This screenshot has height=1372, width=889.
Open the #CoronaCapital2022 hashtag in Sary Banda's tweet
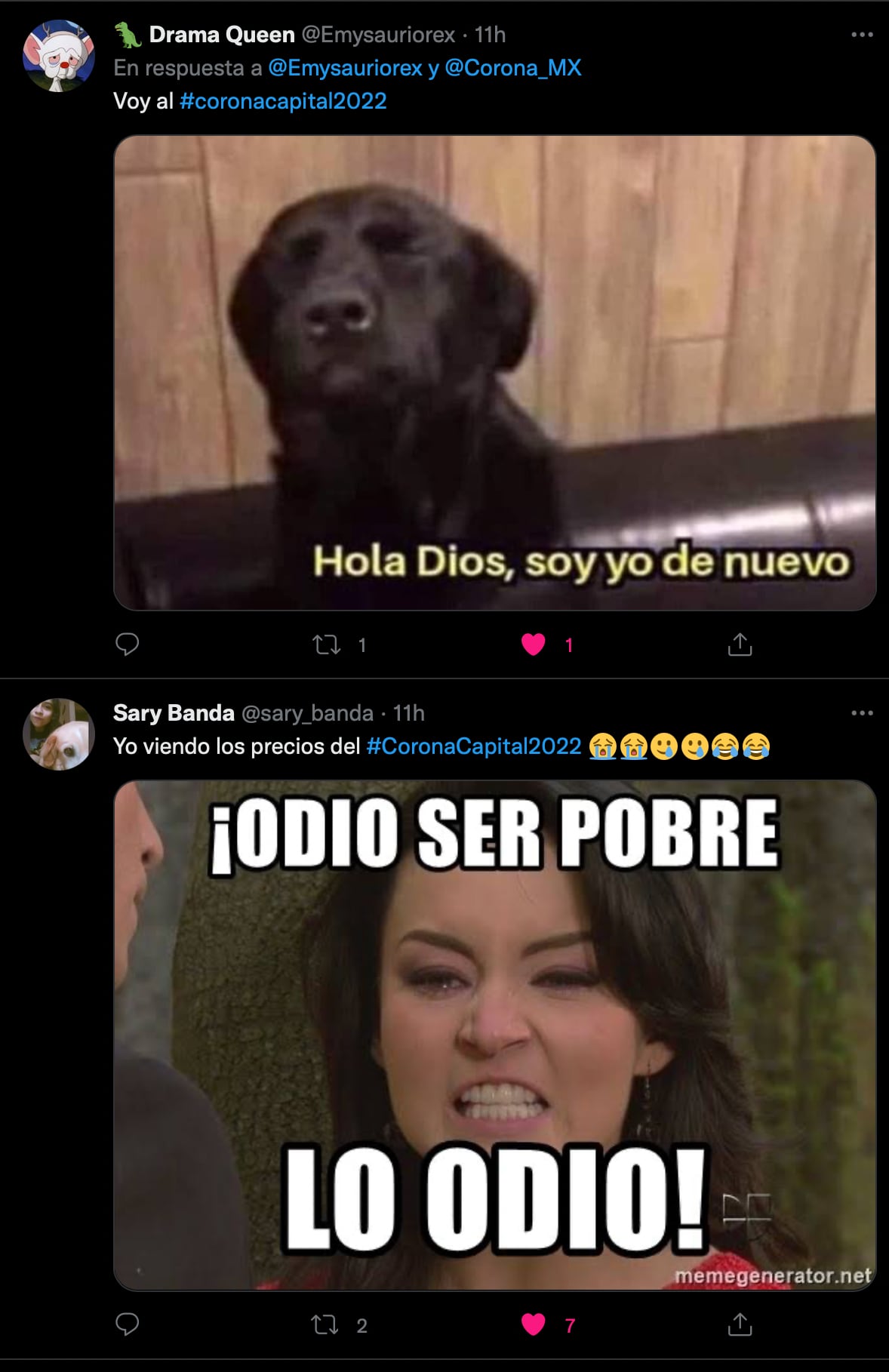tap(474, 746)
